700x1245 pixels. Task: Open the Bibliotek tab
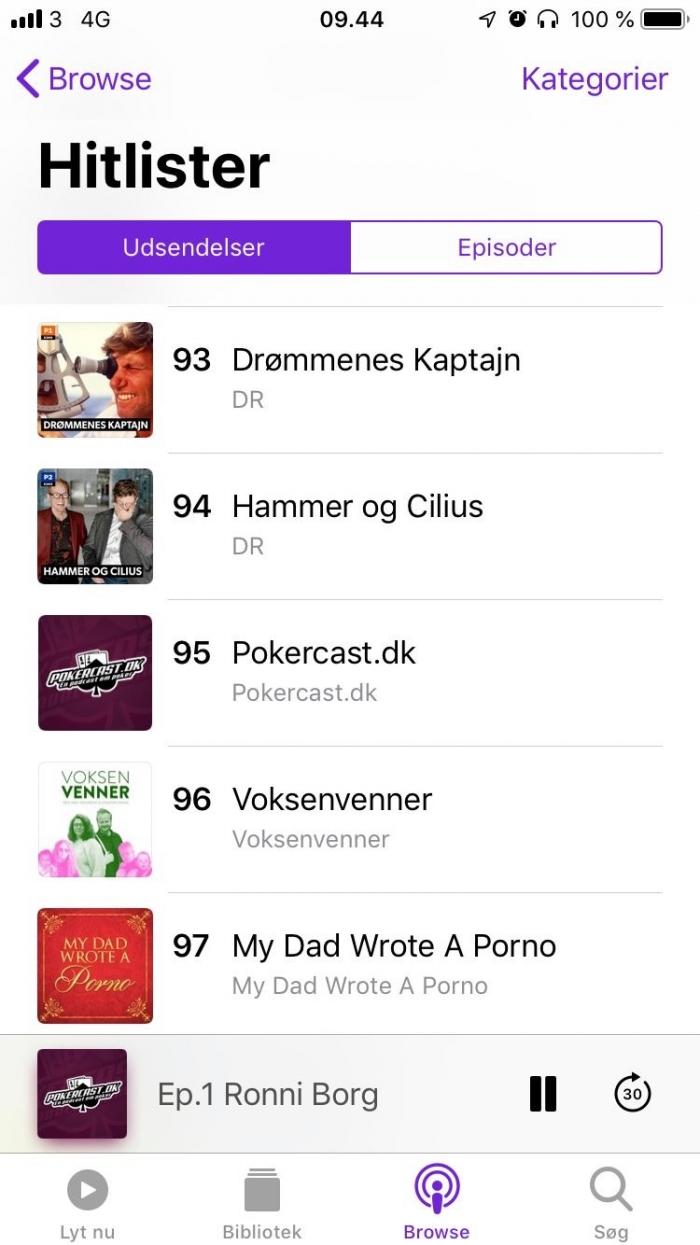pyautogui.click(x=262, y=1203)
